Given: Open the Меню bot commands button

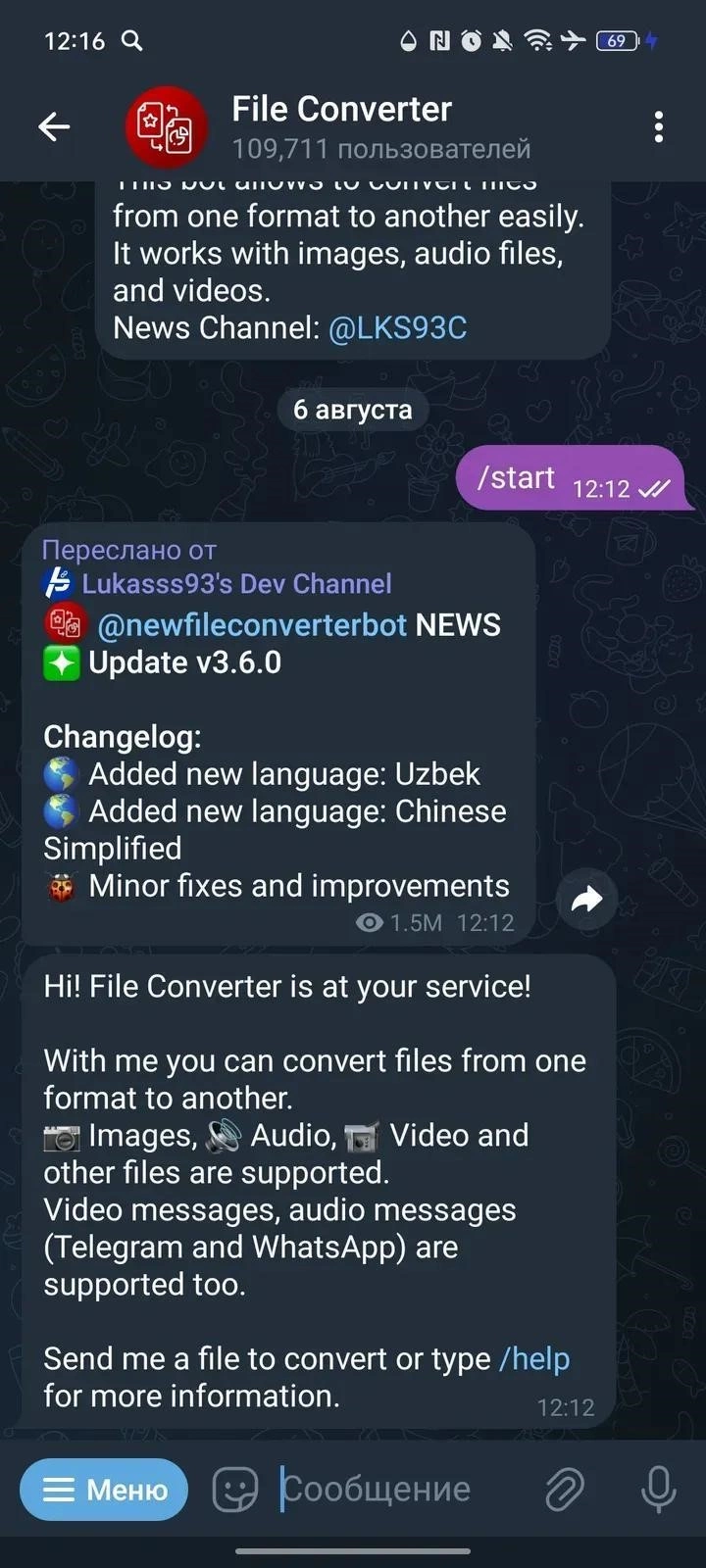Looking at the screenshot, I should click(x=104, y=1490).
